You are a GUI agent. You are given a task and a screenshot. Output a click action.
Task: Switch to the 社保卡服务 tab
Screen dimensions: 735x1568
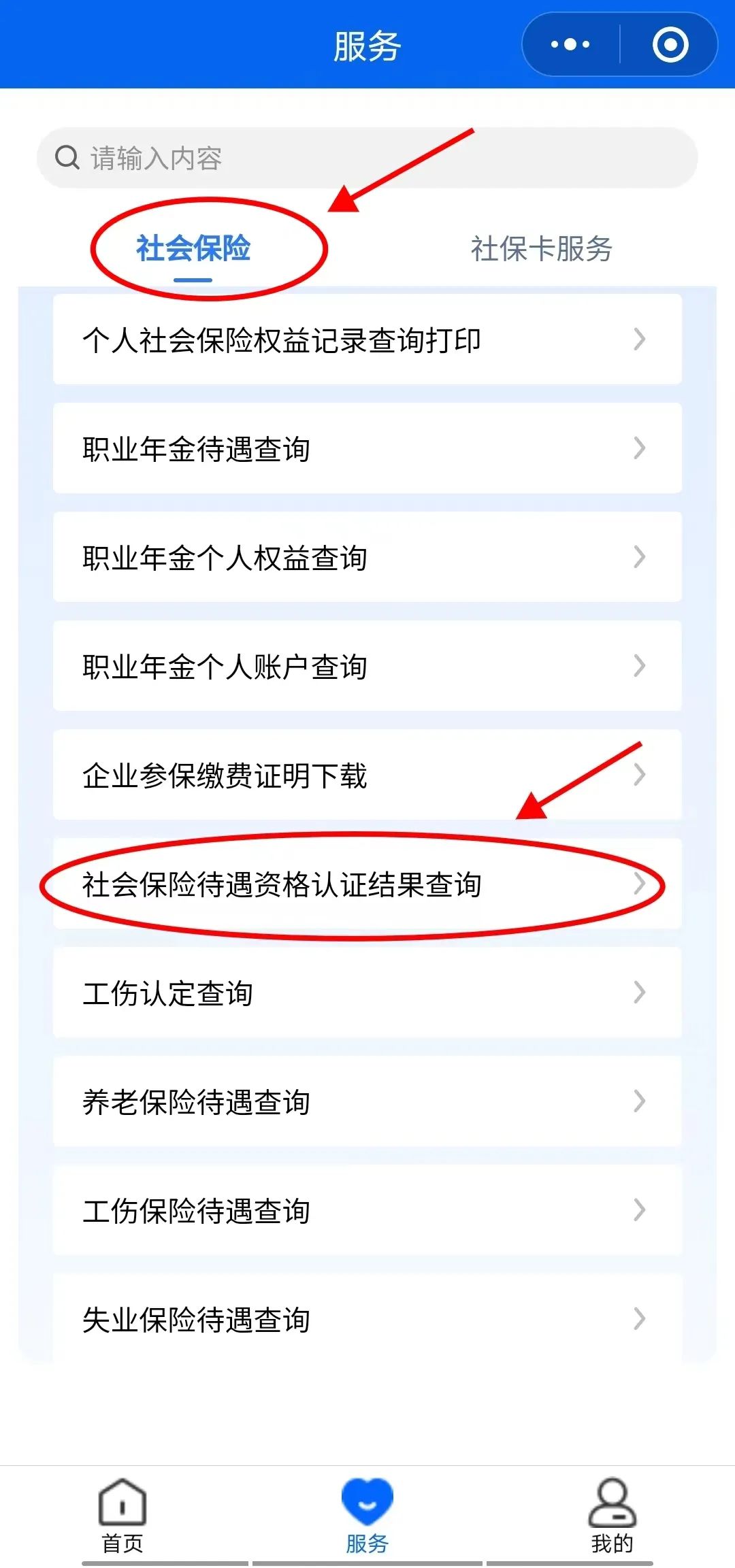point(542,248)
